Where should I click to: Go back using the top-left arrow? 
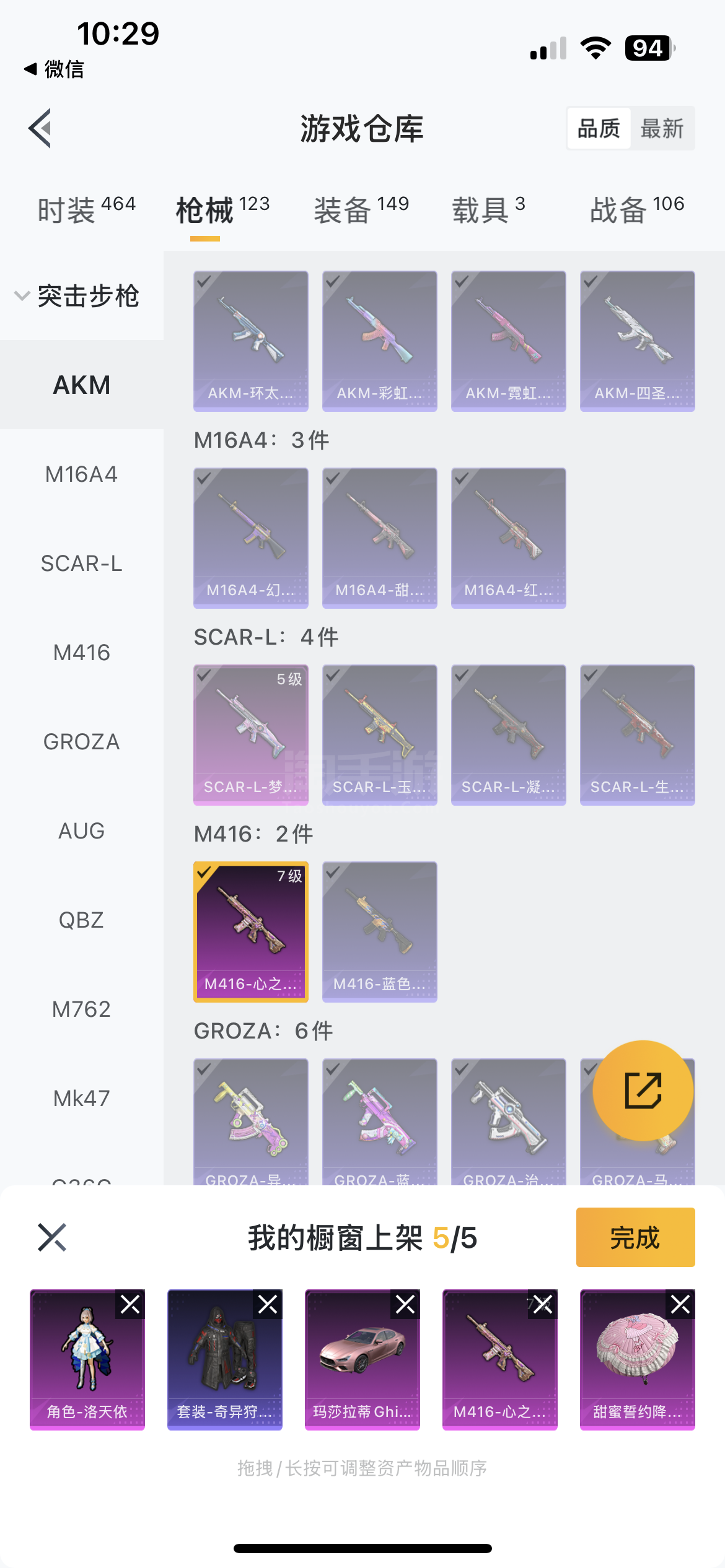coord(41,128)
